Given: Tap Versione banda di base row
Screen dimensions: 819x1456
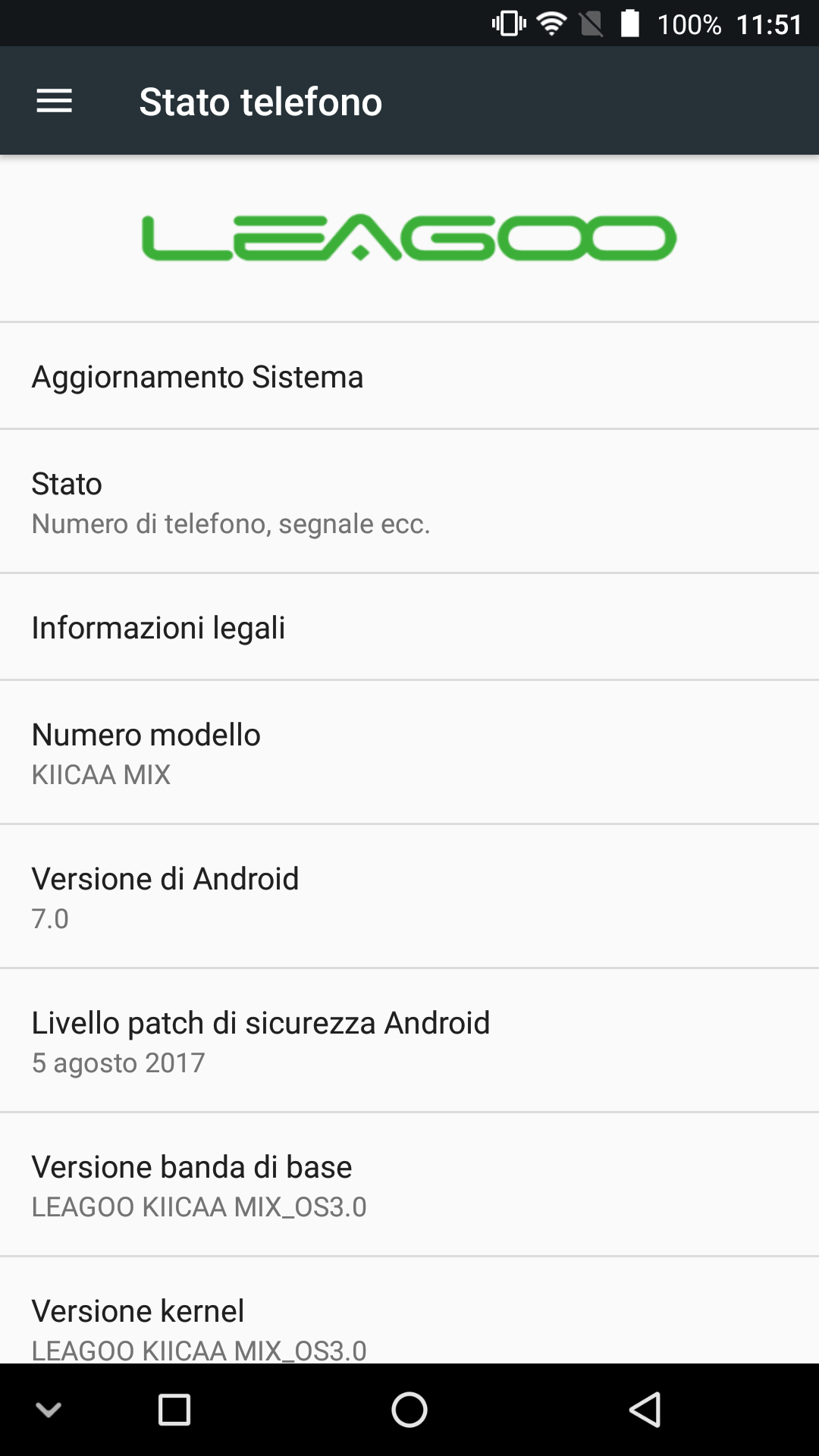Looking at the screenshot, I should tap(409, 1185).
